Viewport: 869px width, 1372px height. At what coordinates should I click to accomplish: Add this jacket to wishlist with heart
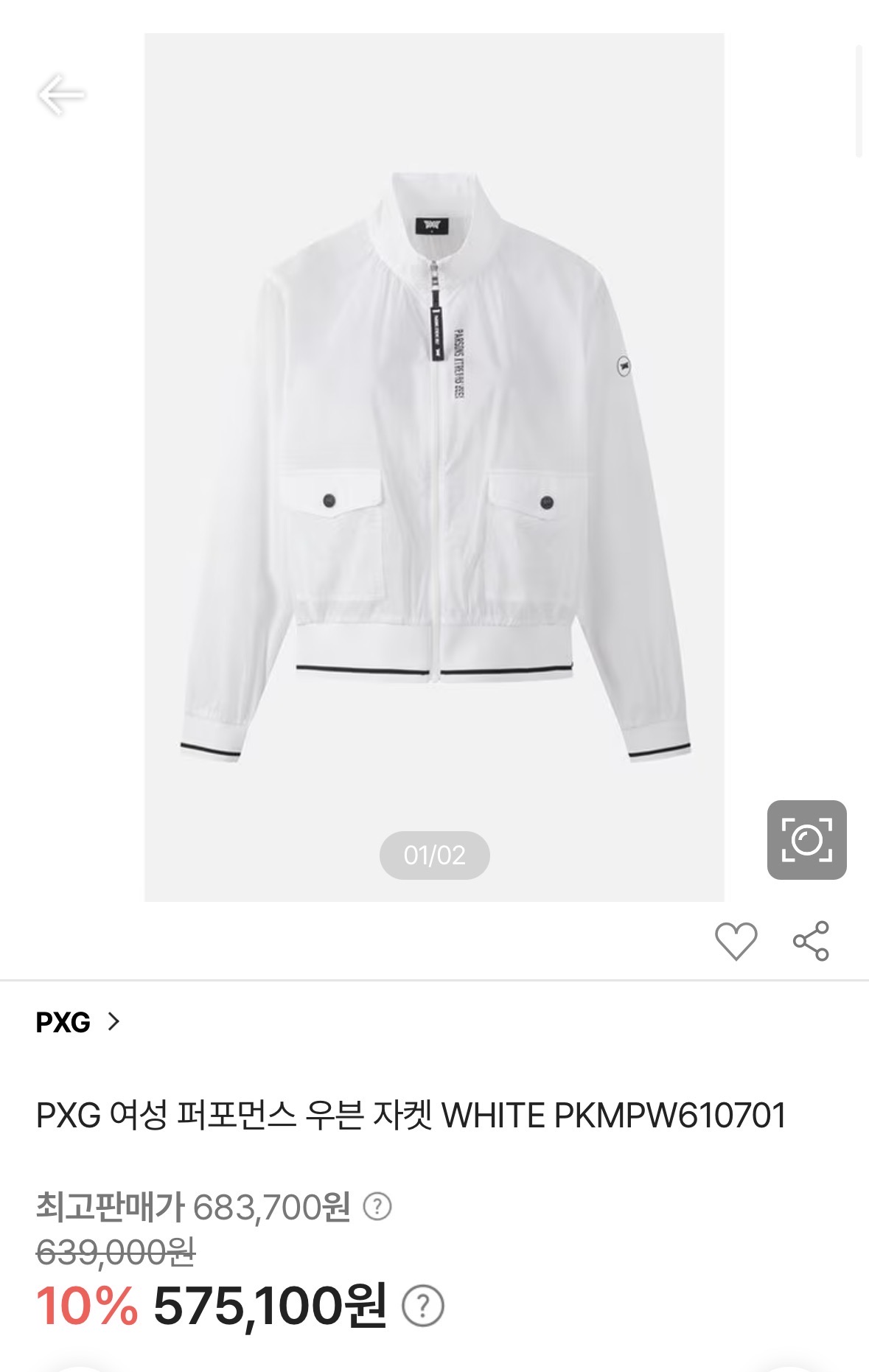pyautogui.click(x=736, y=941)
